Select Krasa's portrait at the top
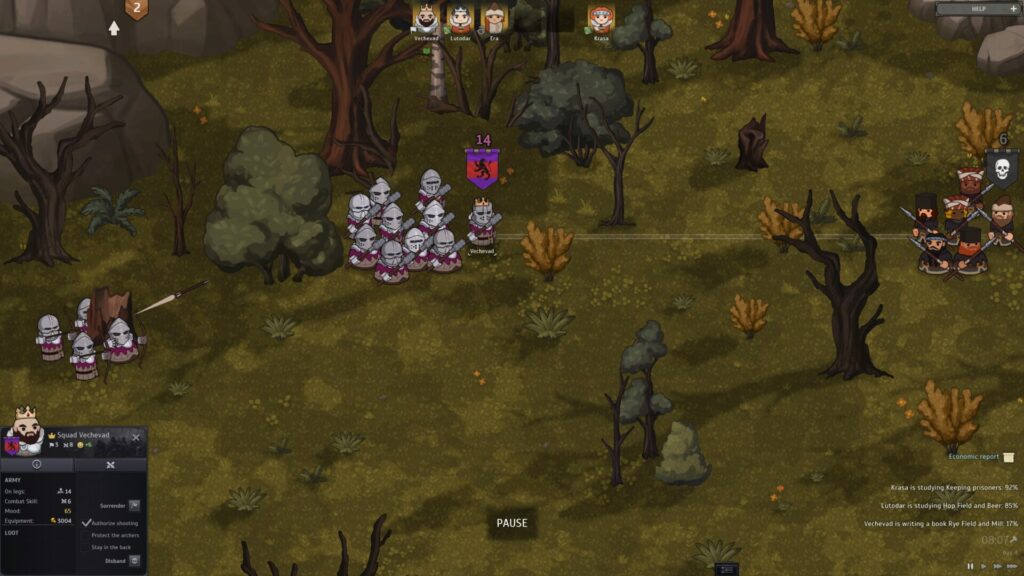The width and height of the screenshot is (1024, 576). 600,18
